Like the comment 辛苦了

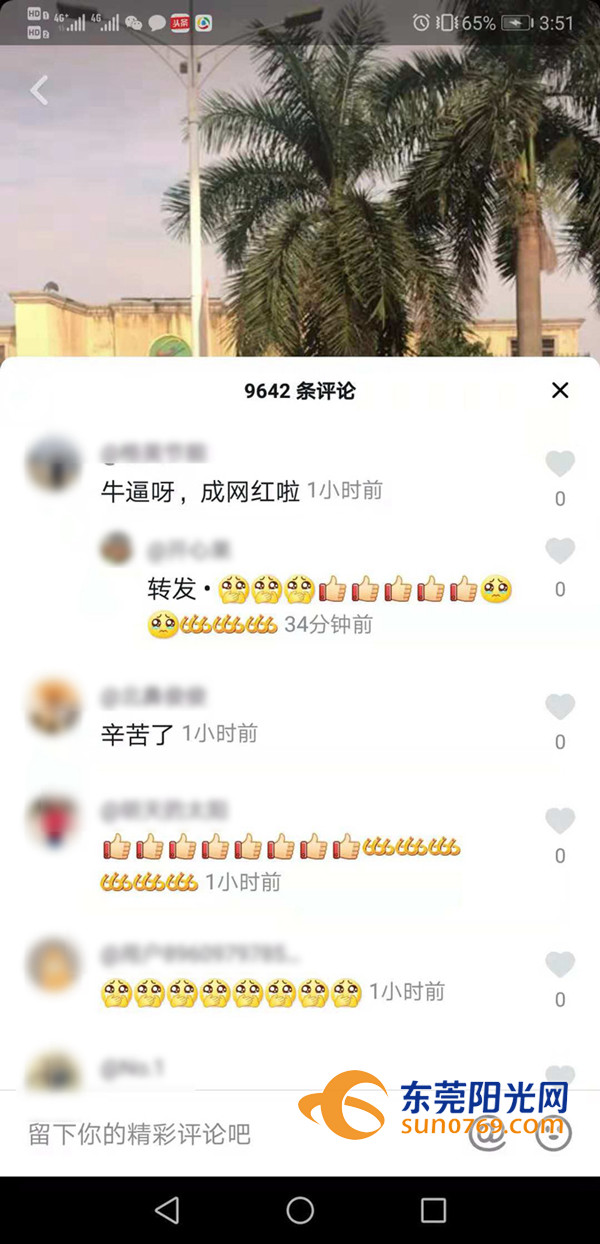[x=560, y=707]
